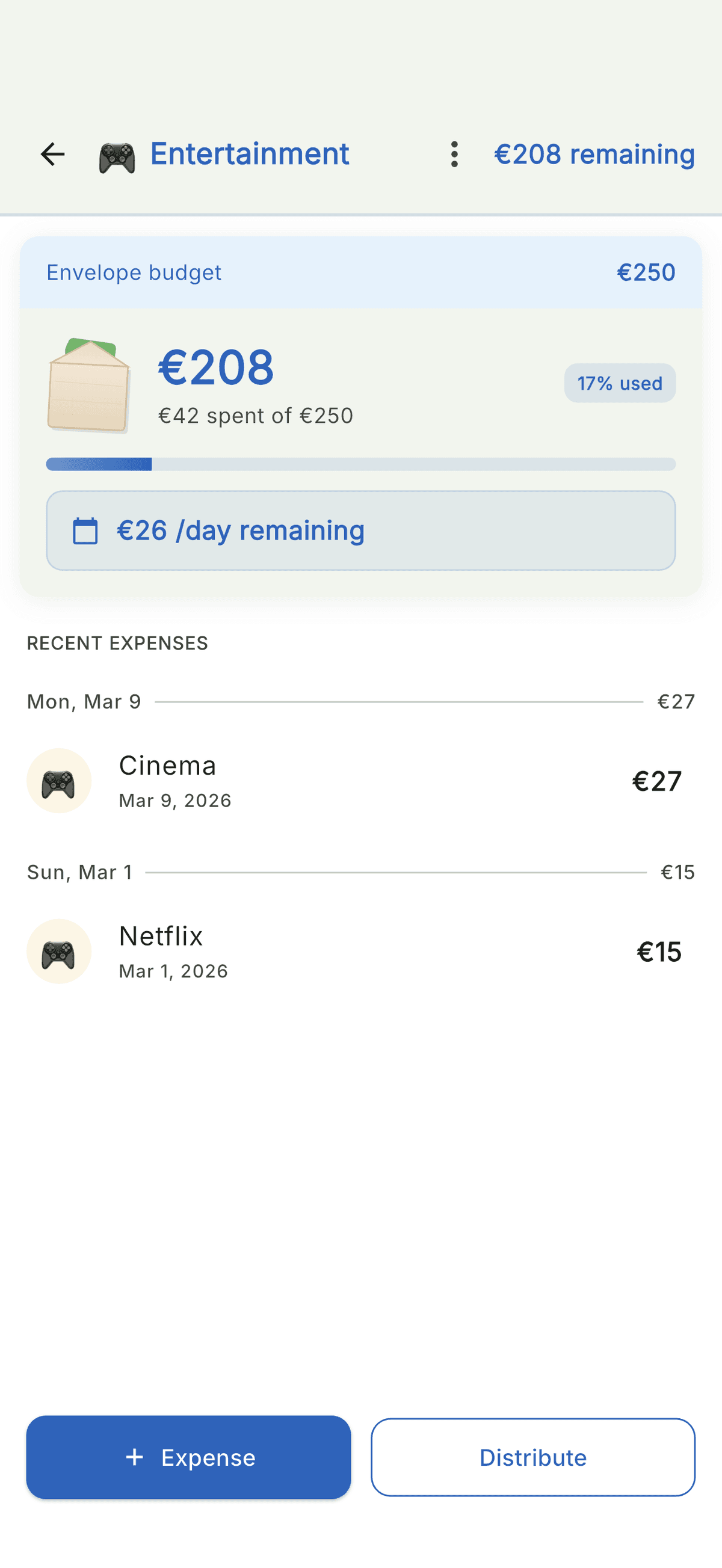Viewport: 722px width, 1568px height.
Task: Tap the €208 remaining header status
Action: [x=594, y=154]
